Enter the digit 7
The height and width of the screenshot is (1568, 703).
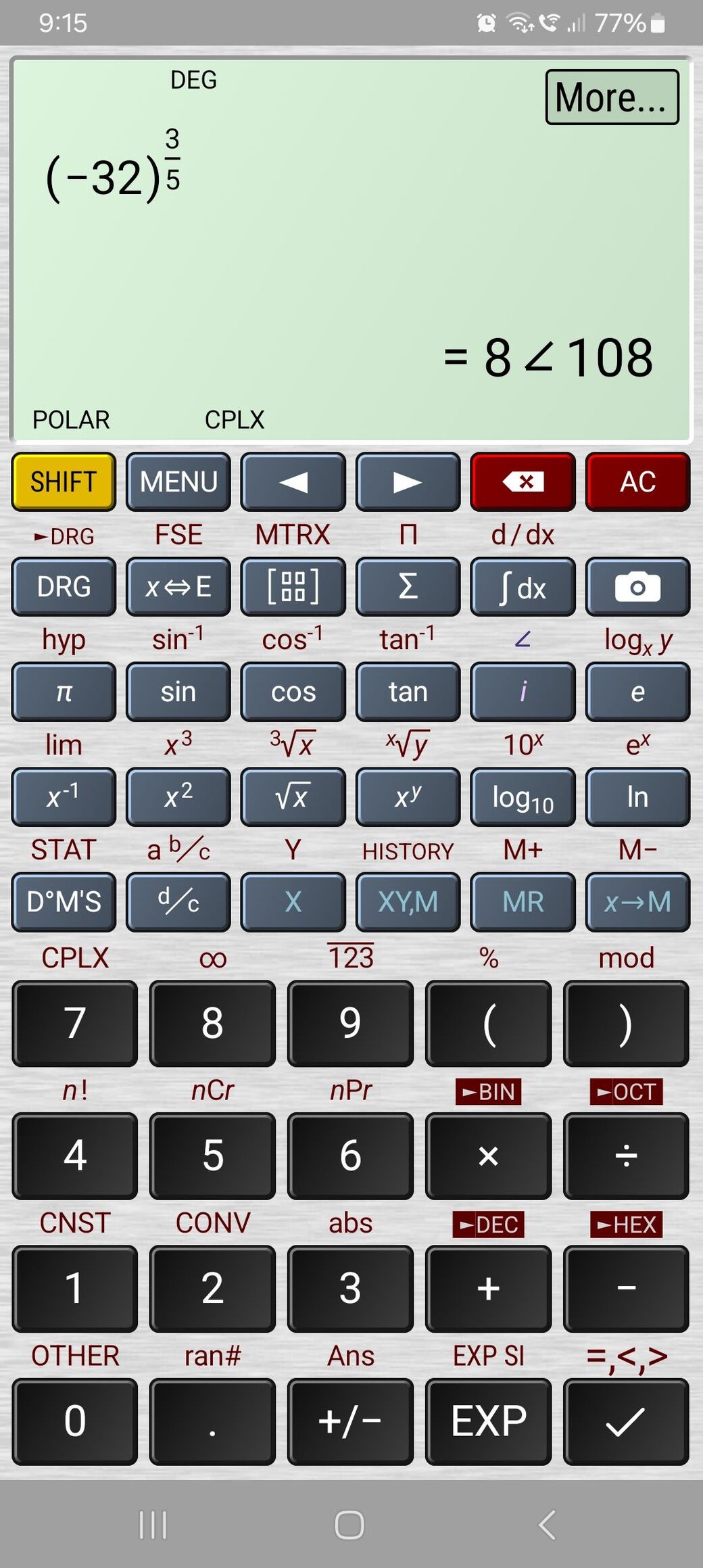coord(75,1023)
